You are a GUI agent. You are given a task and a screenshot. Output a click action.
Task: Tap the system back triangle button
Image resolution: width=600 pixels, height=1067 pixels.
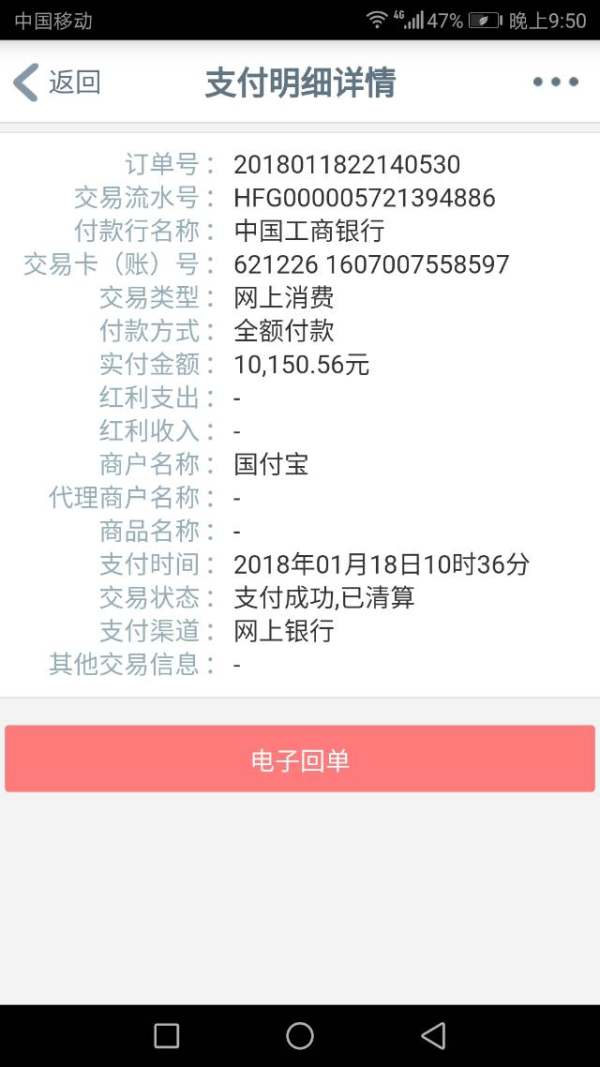click(x=433, y=1035)
